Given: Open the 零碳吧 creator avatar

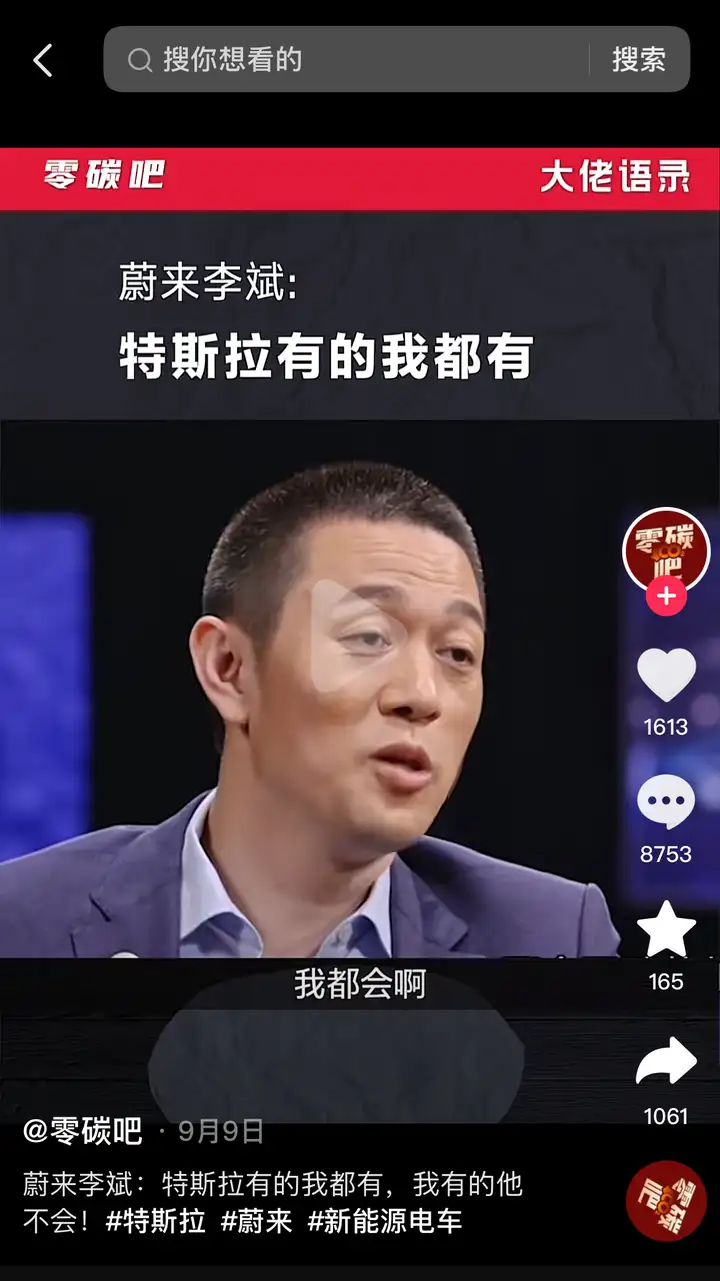Looking at the screenshot, I should 666,548.
